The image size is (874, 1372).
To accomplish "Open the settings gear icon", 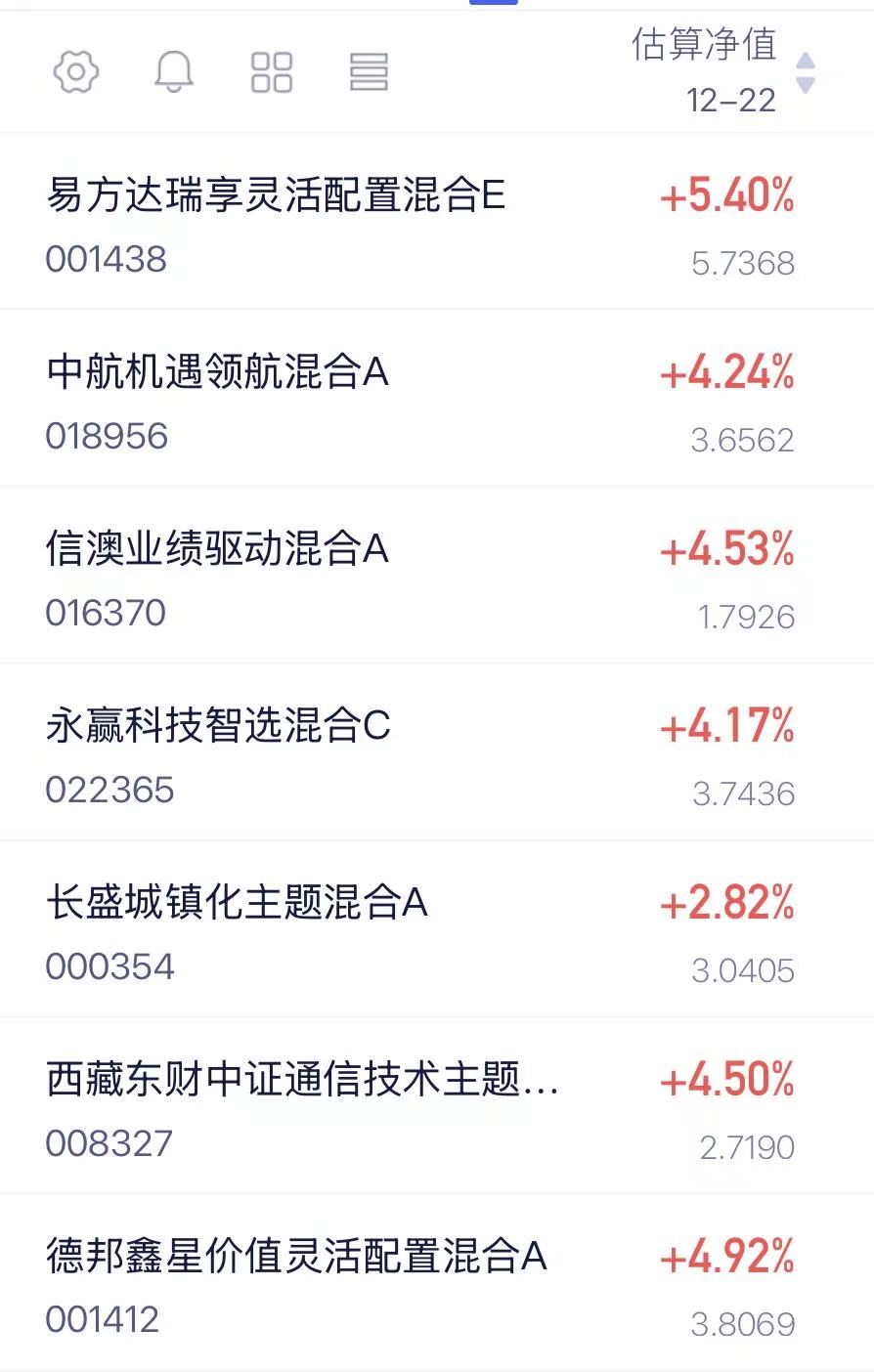I will click(76, 72).
